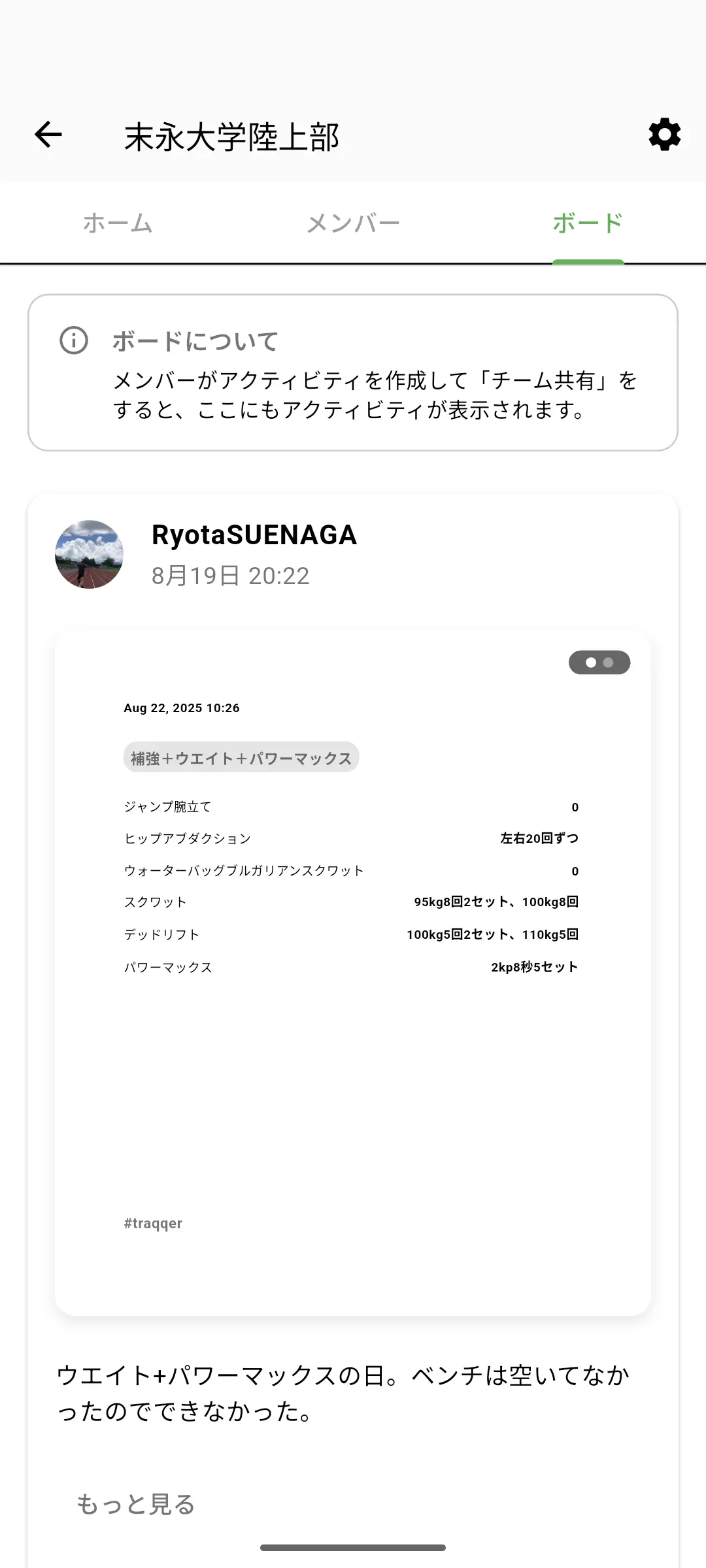Switch to the second carousel page dot
Image resolution: width=706 pixels, height=1568 pixels.
609,662
